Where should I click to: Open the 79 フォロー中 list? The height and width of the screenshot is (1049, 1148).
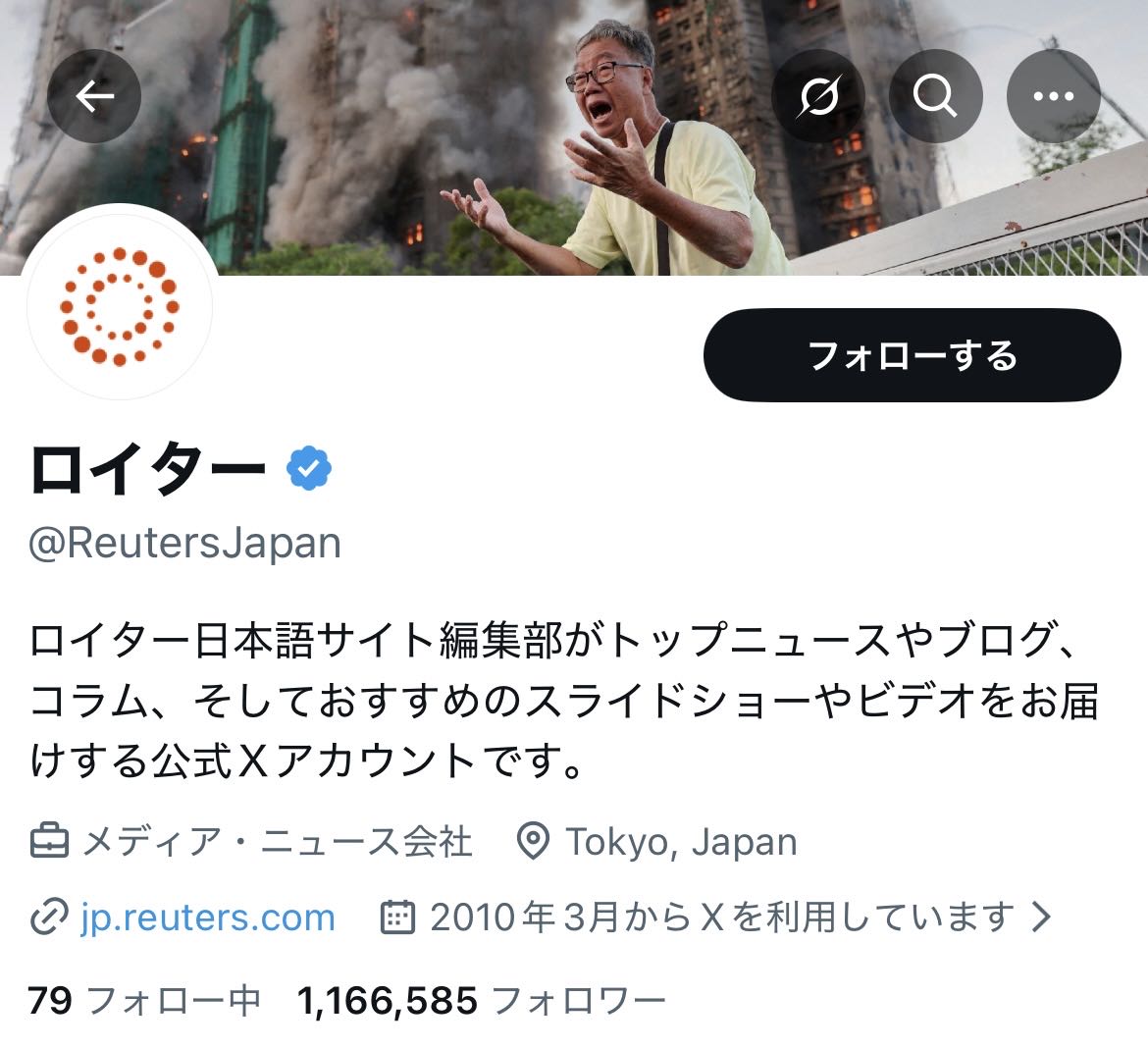pos(144,1001)
